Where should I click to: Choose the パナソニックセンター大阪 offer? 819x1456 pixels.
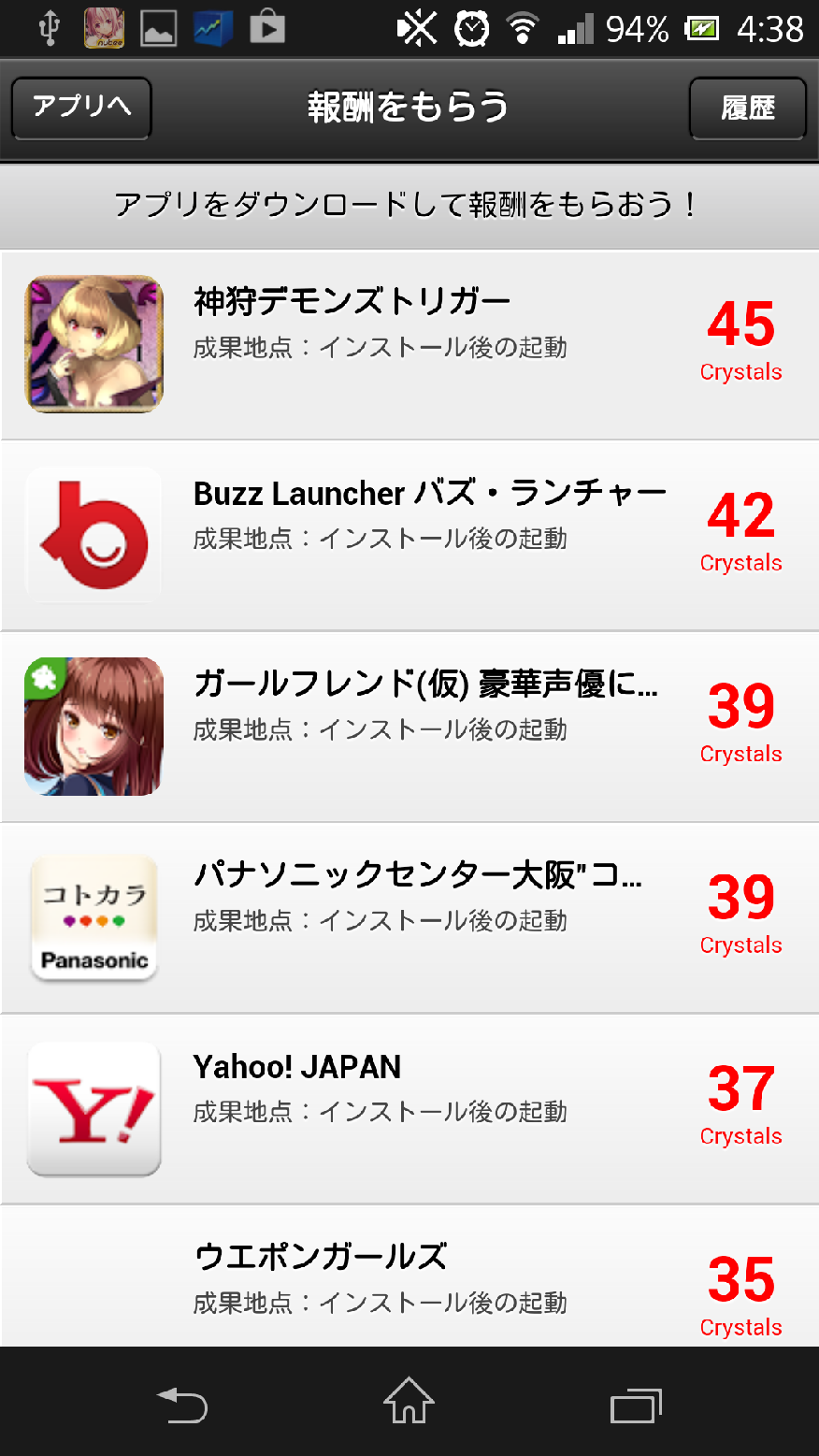coord(409,918)
